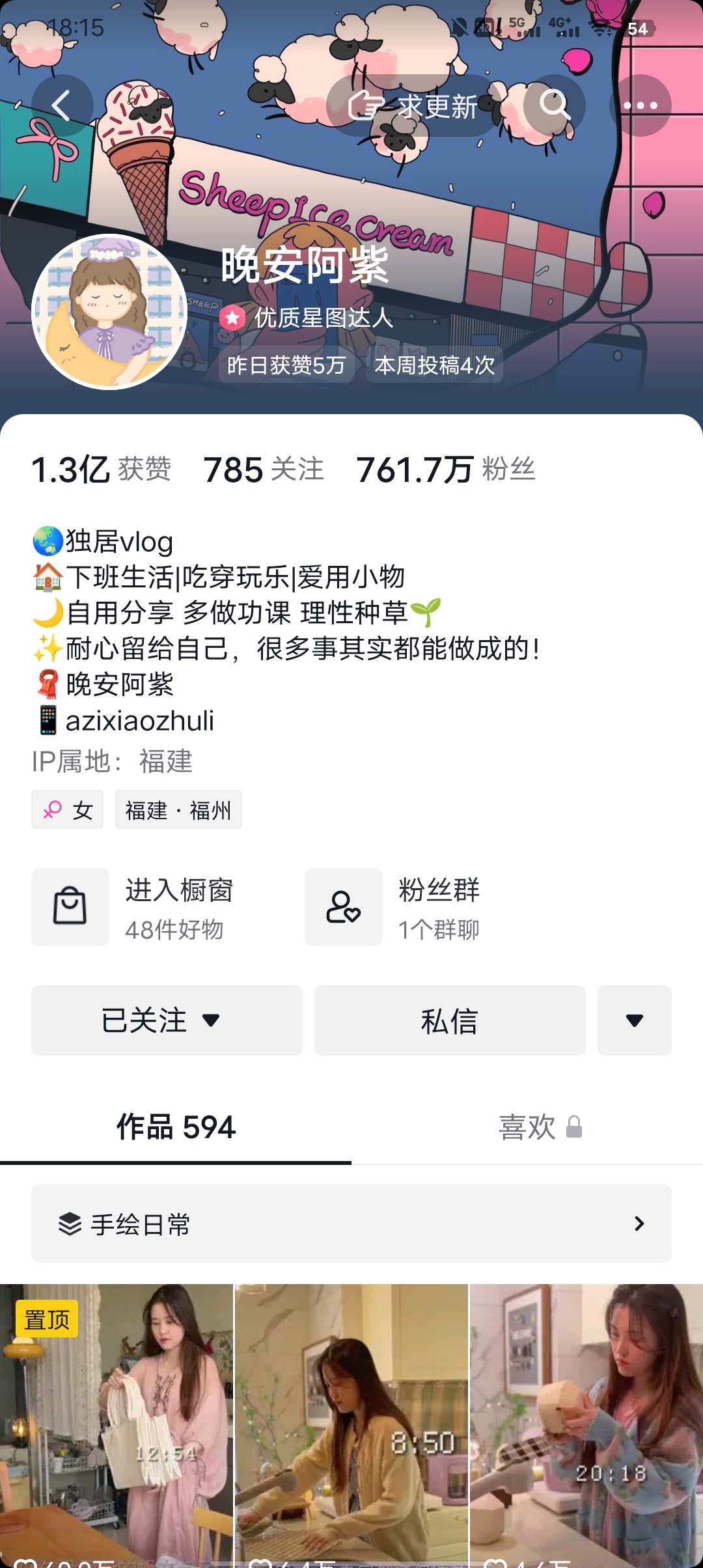
Task: Tap the shop bag icon for 进入橱窗
Action: (x=70, y=908)
